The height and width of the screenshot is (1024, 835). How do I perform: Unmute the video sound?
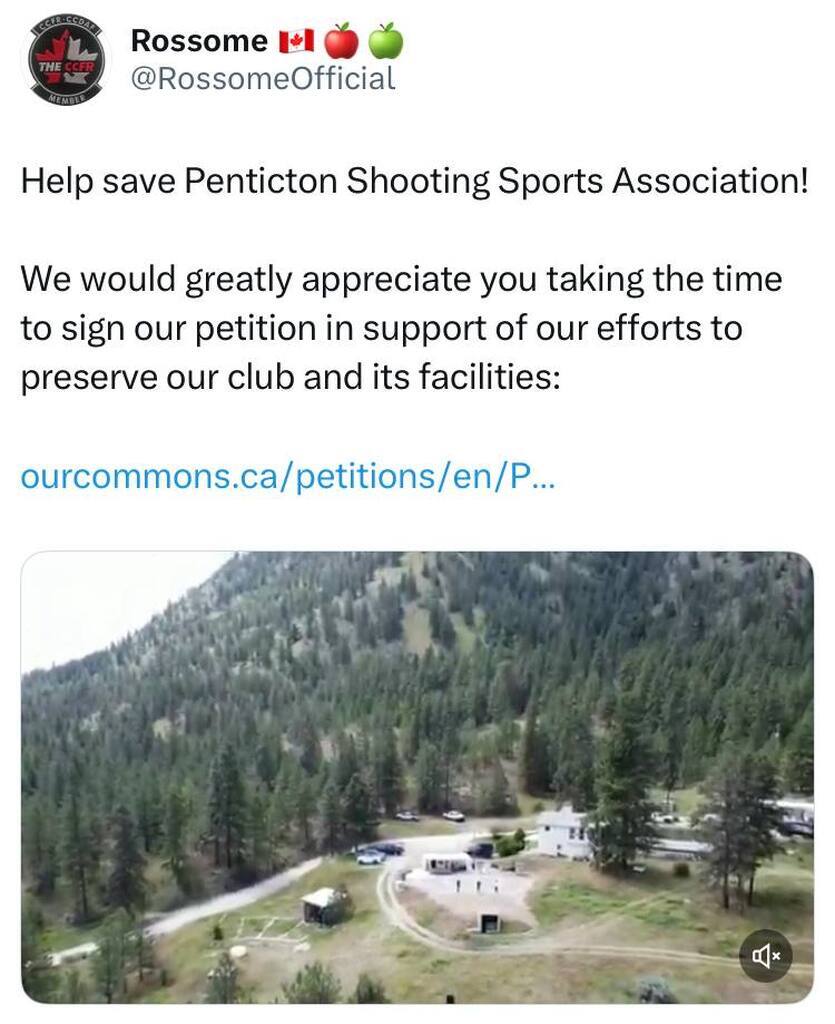[x=765, y=957]
